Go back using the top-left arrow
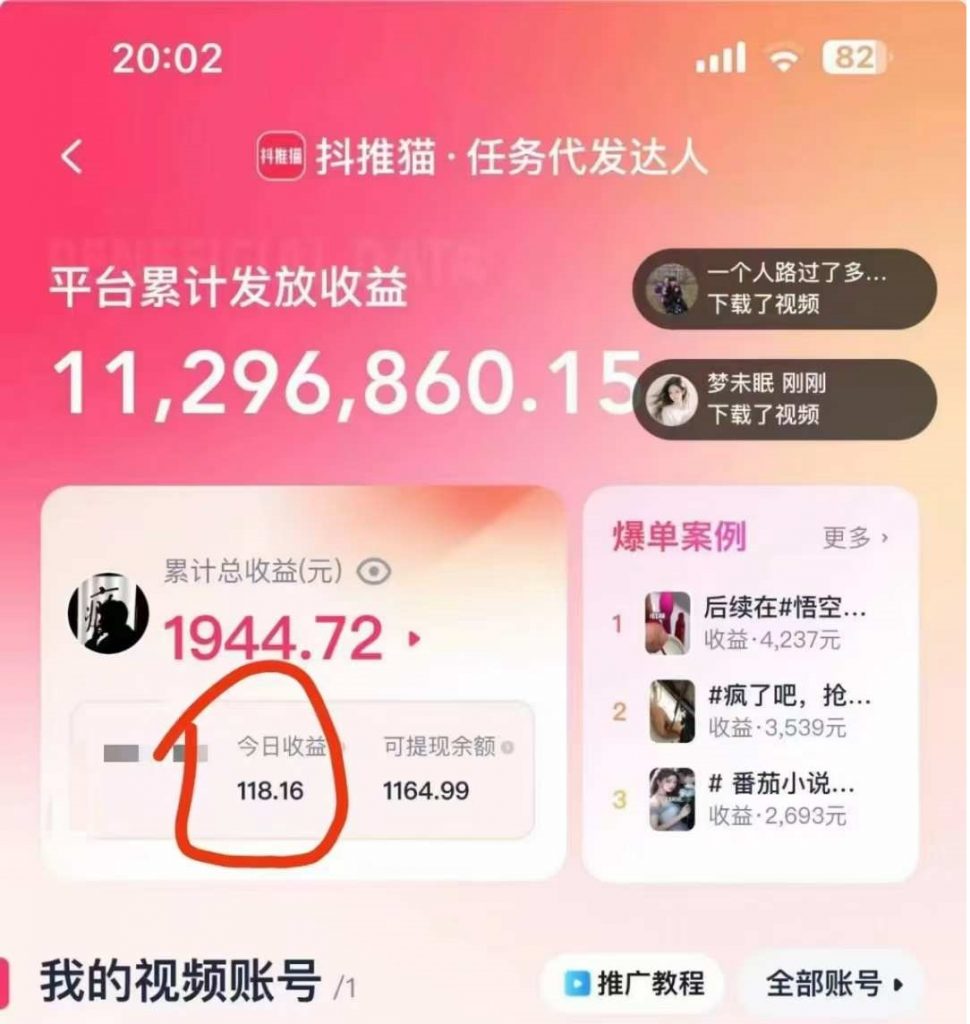This screenshot has height=1024, width=970. [72, 157]
